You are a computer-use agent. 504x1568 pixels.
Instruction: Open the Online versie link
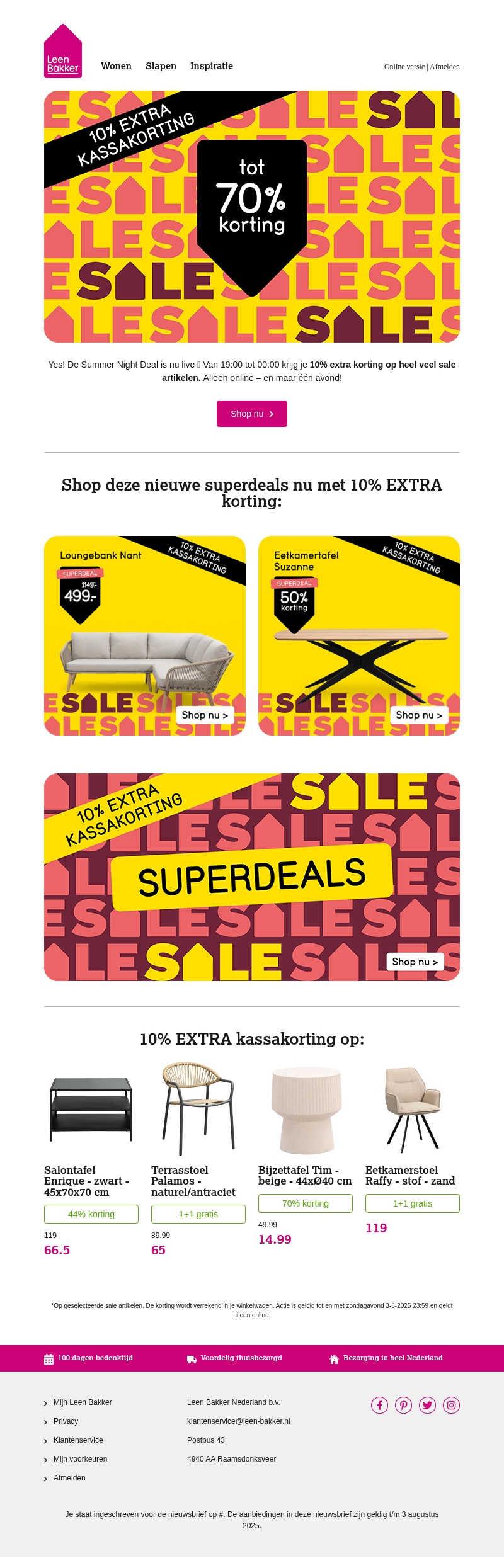404,67
